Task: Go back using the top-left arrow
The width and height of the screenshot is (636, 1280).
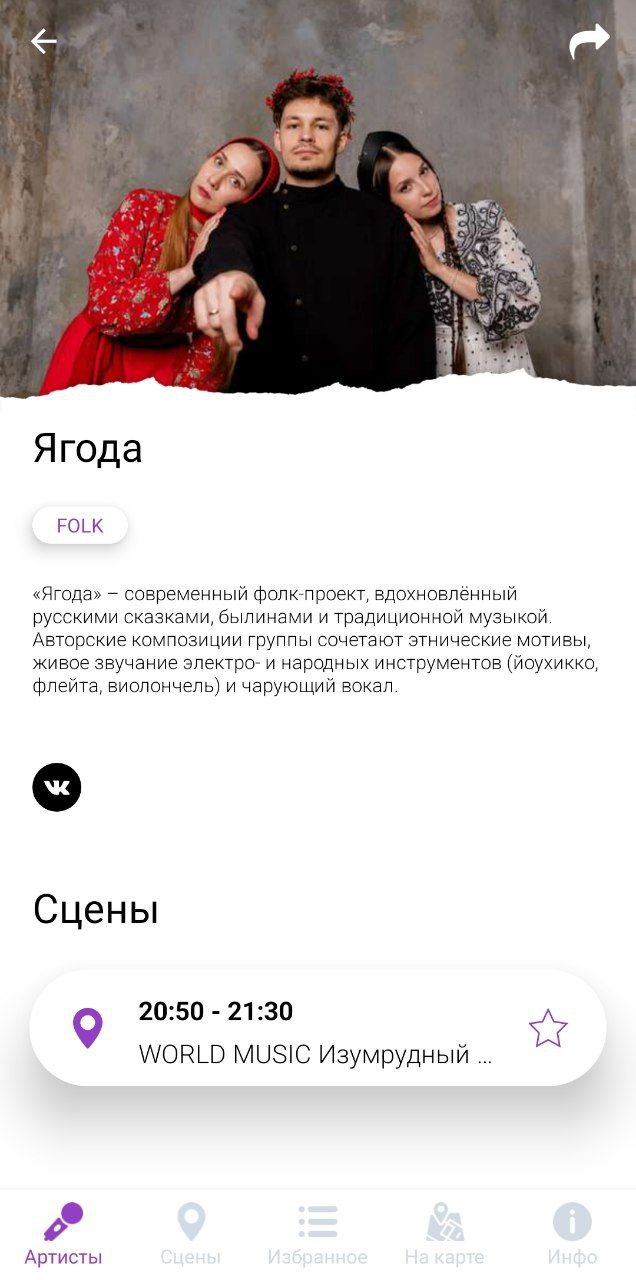Action: coord(44,41)
